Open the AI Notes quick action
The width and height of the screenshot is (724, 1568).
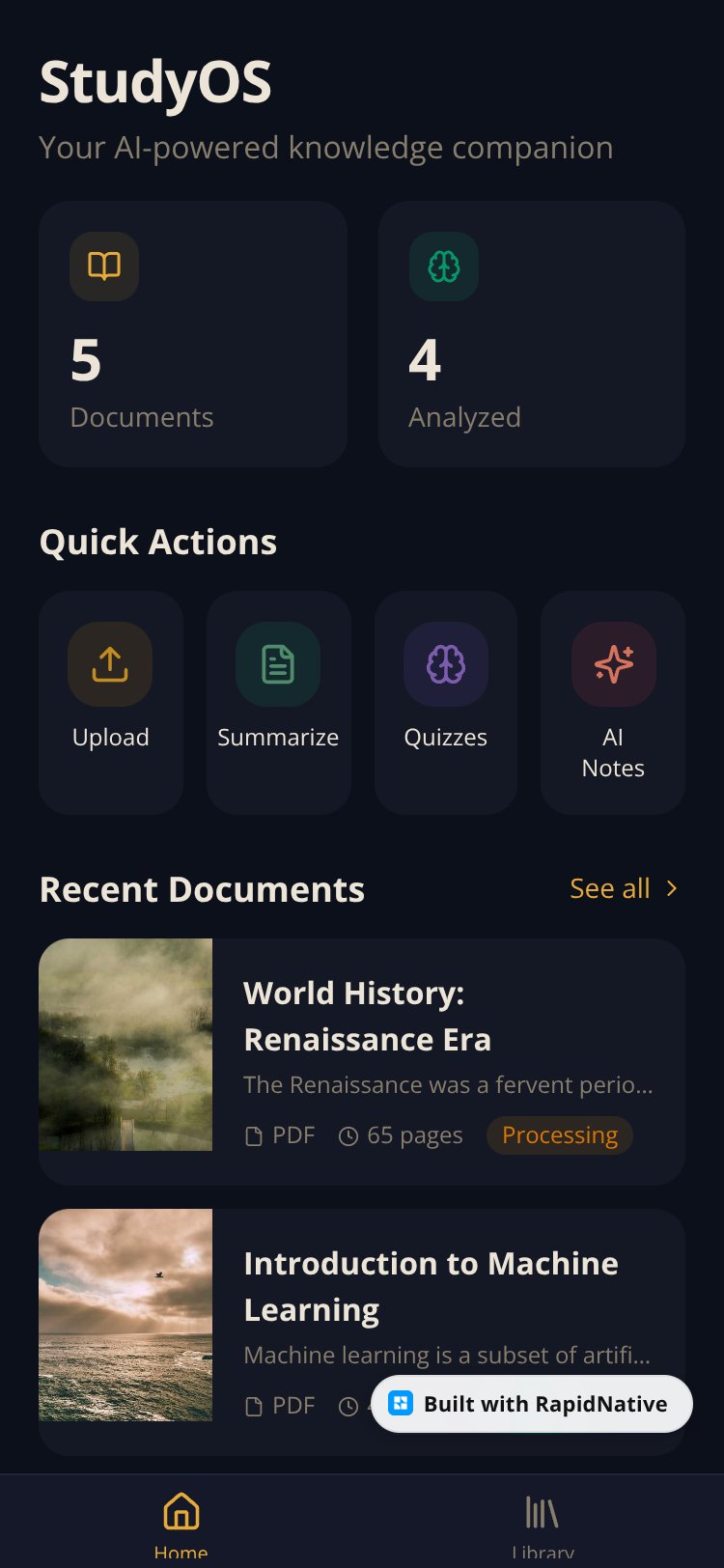coord(613,703)
